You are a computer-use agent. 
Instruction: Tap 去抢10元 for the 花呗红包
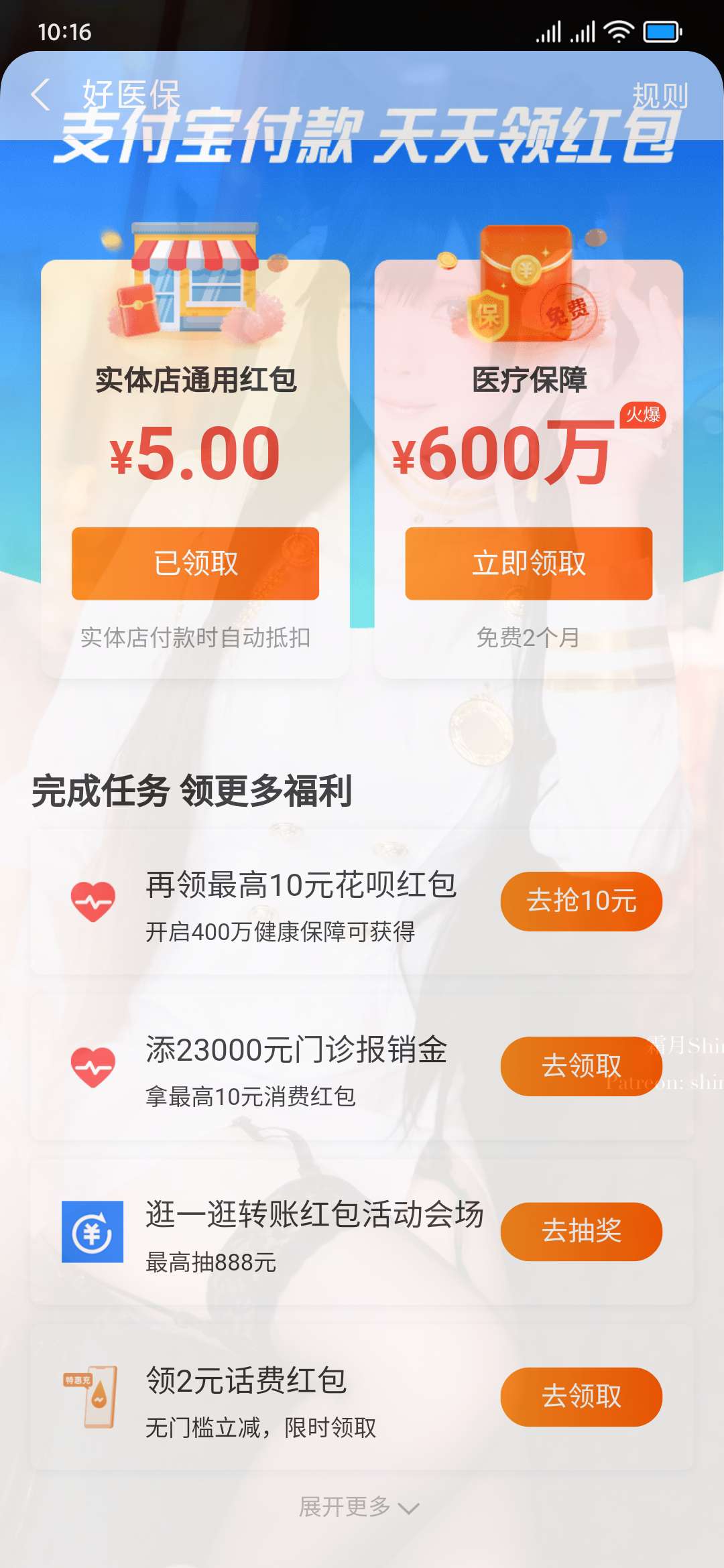tap(581, 901)
